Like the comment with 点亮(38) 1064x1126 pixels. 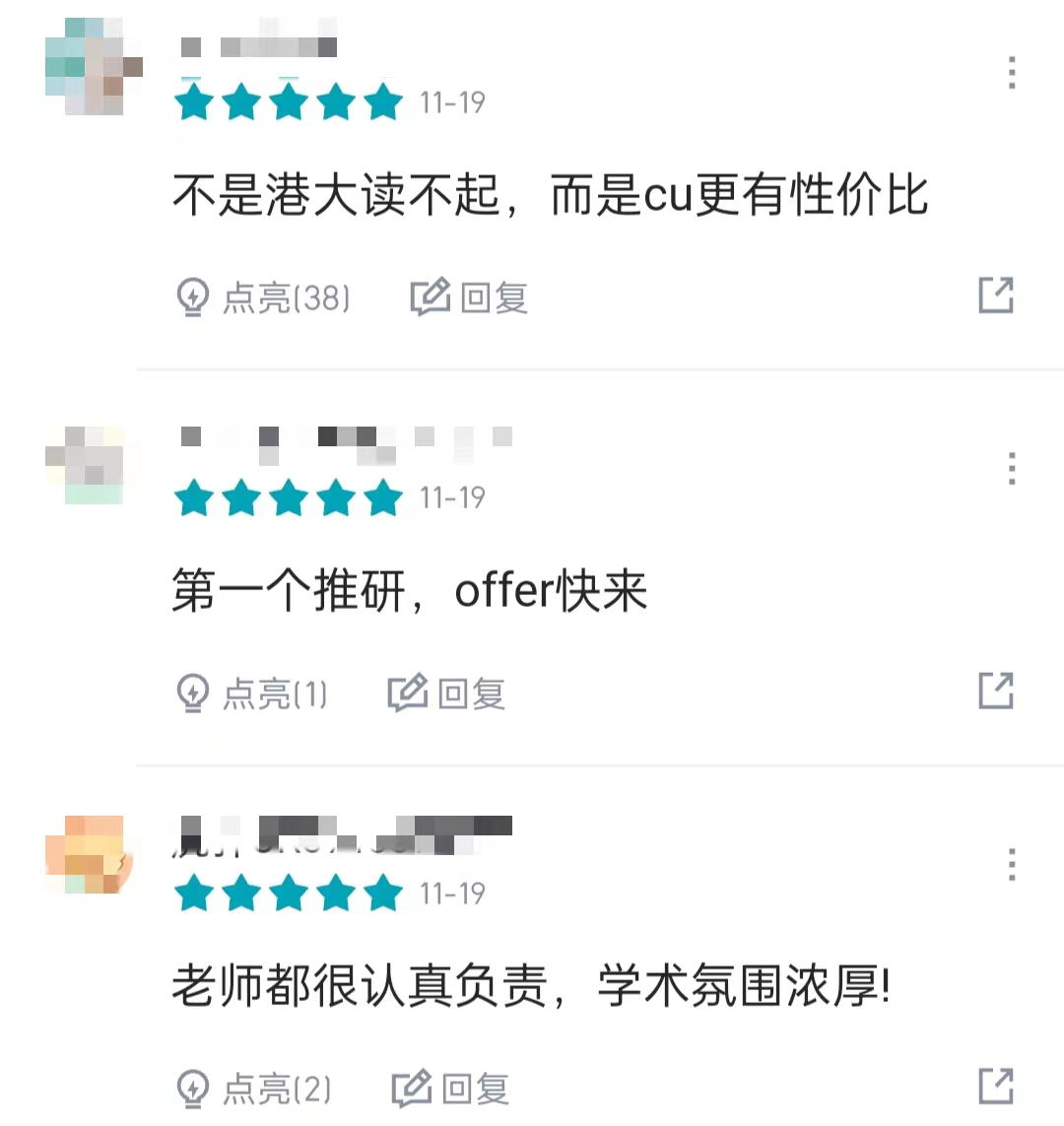coord(262,297)
